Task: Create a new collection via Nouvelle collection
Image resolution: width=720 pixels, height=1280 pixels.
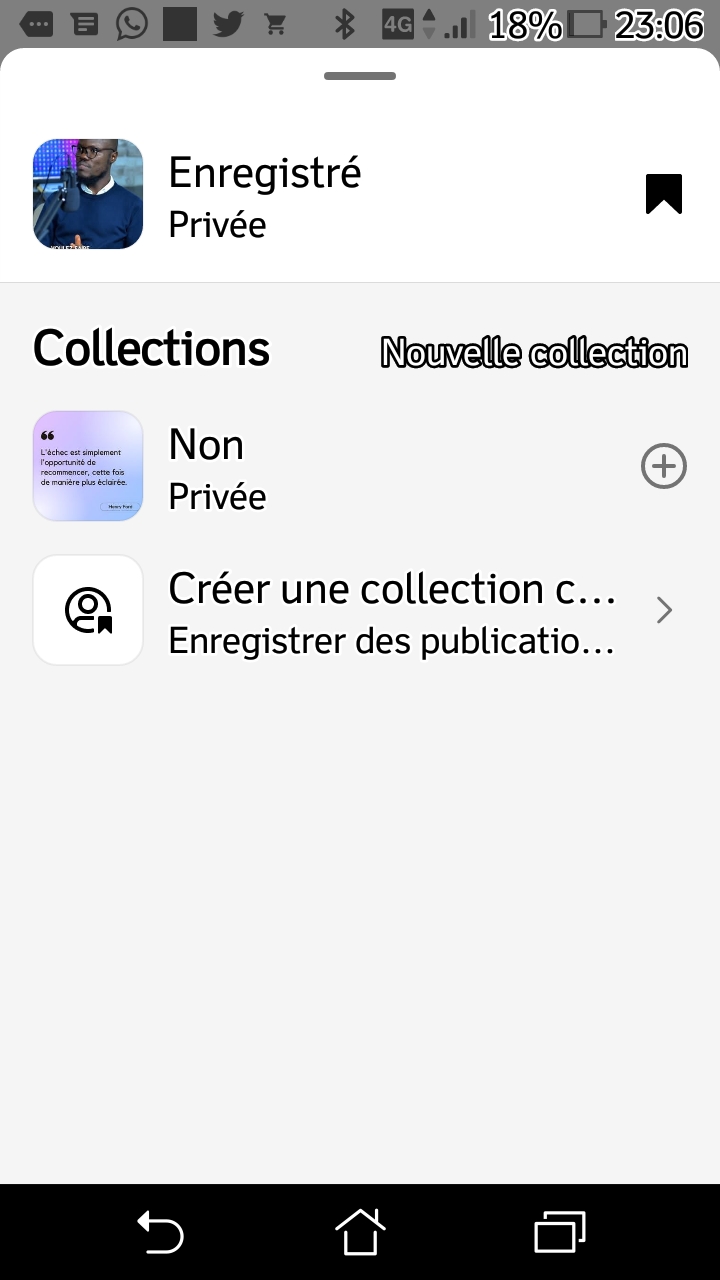Action: [x=534, y=353]
